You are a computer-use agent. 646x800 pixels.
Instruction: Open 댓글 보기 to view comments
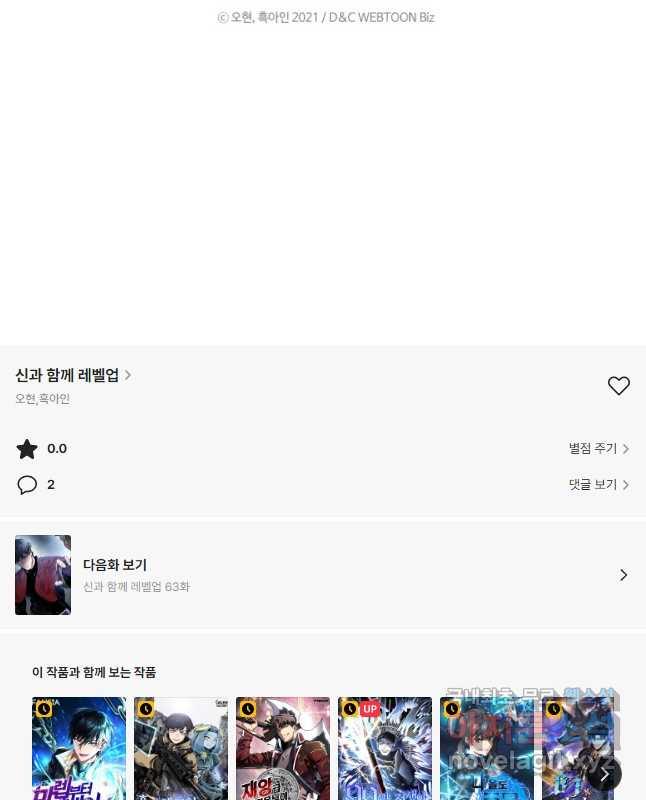pos(598,485)
